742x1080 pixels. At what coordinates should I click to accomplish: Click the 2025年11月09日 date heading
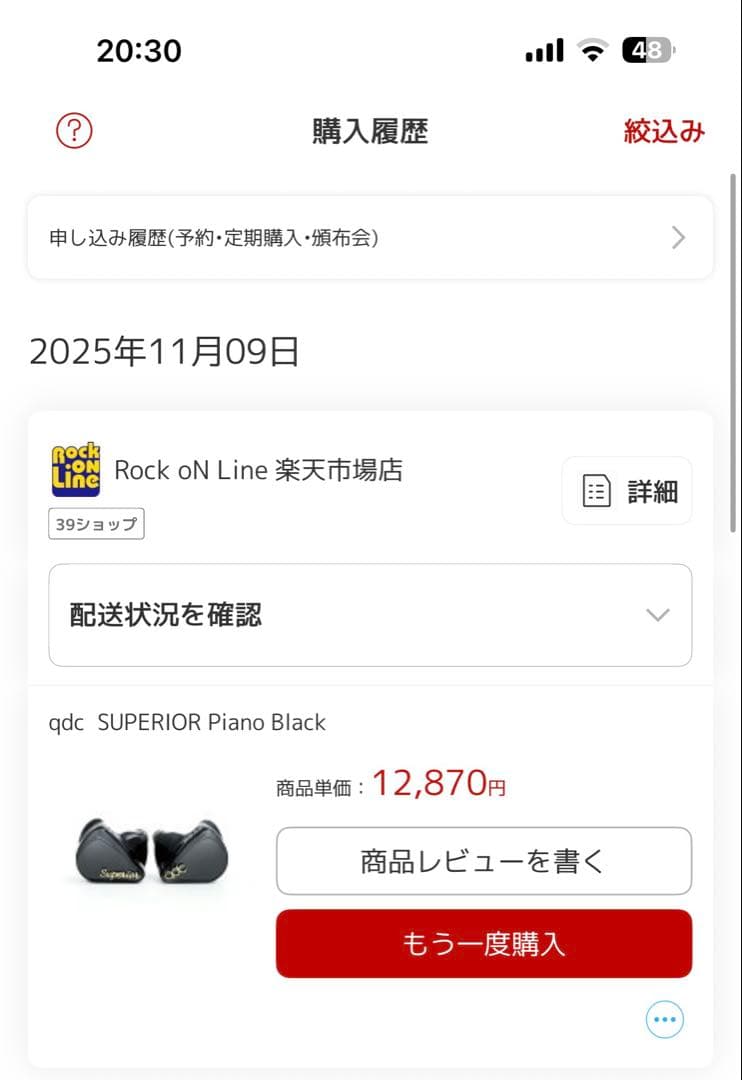(x=165, y=351)
